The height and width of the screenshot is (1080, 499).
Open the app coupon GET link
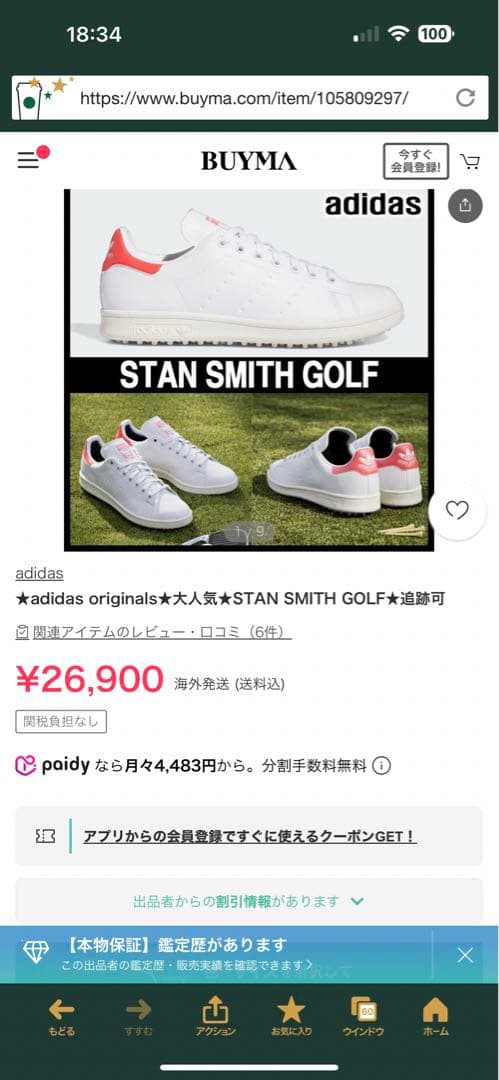(x=250, y=836)
